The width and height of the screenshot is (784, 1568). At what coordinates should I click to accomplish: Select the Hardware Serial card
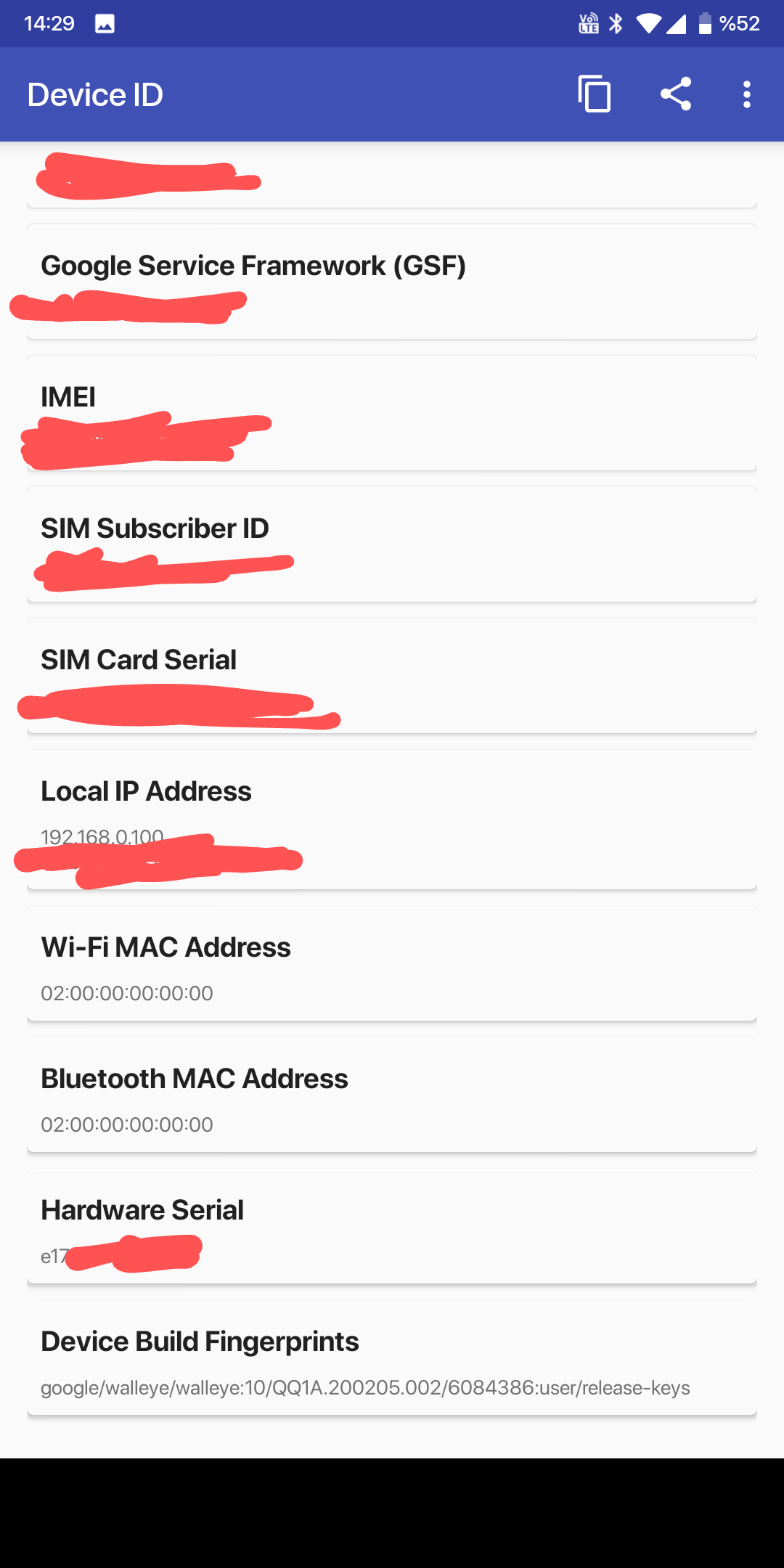click(x=392, y=1226)
